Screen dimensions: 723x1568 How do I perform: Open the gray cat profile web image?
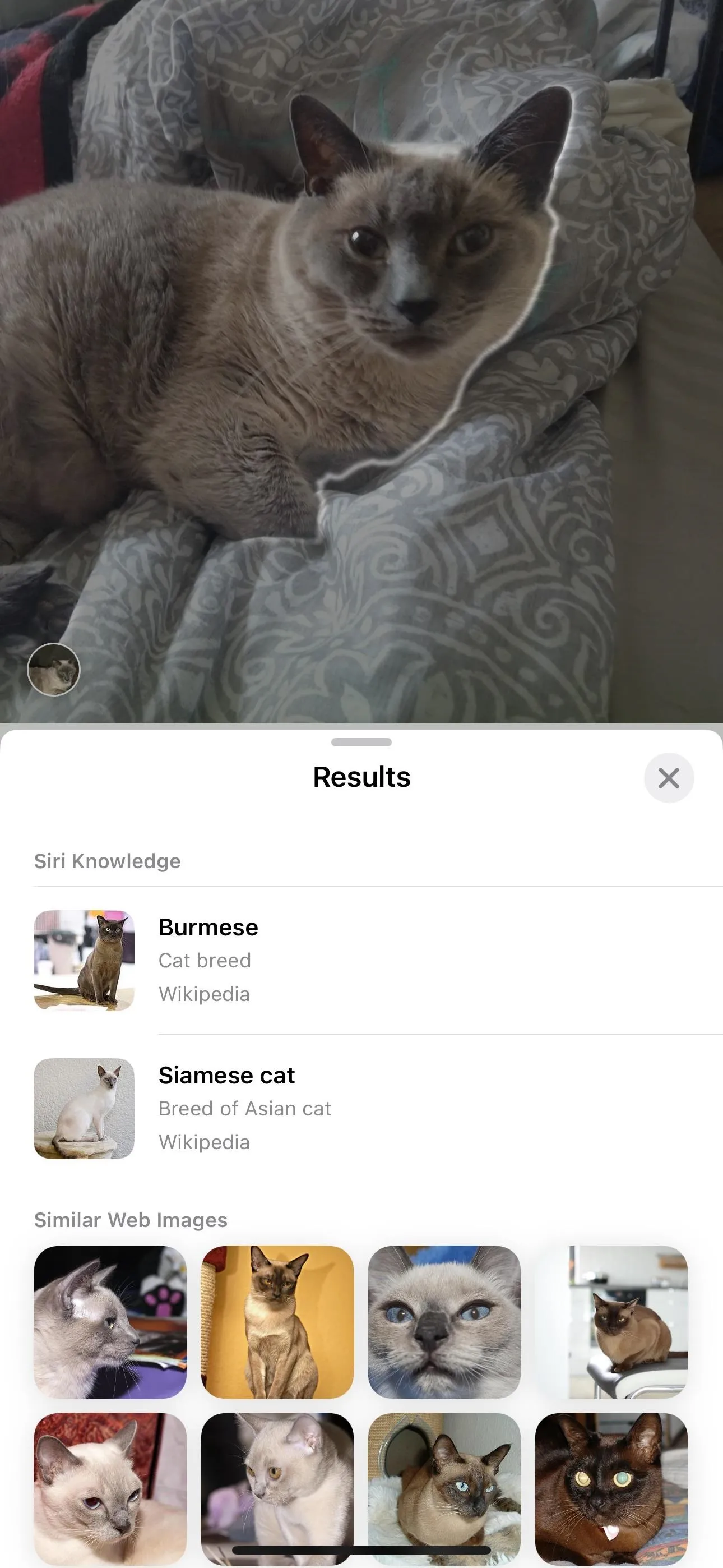[110, 1322]
